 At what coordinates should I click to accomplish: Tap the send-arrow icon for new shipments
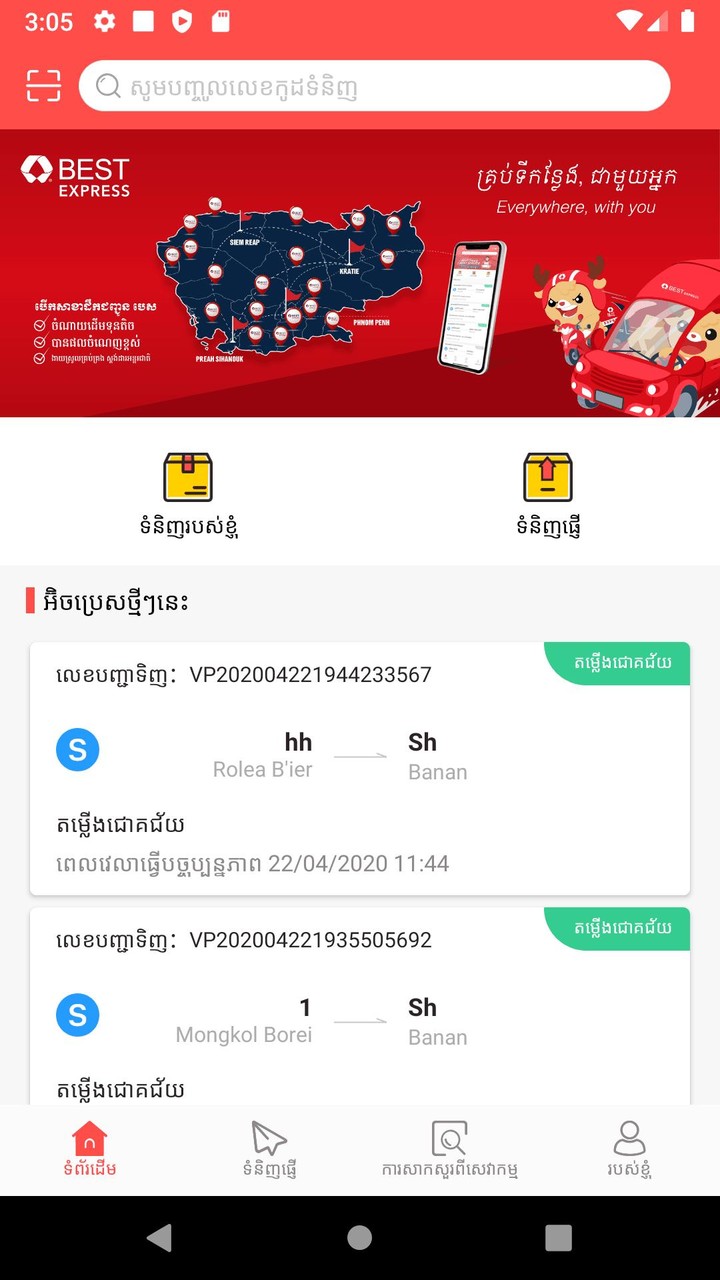point(268,1137)
